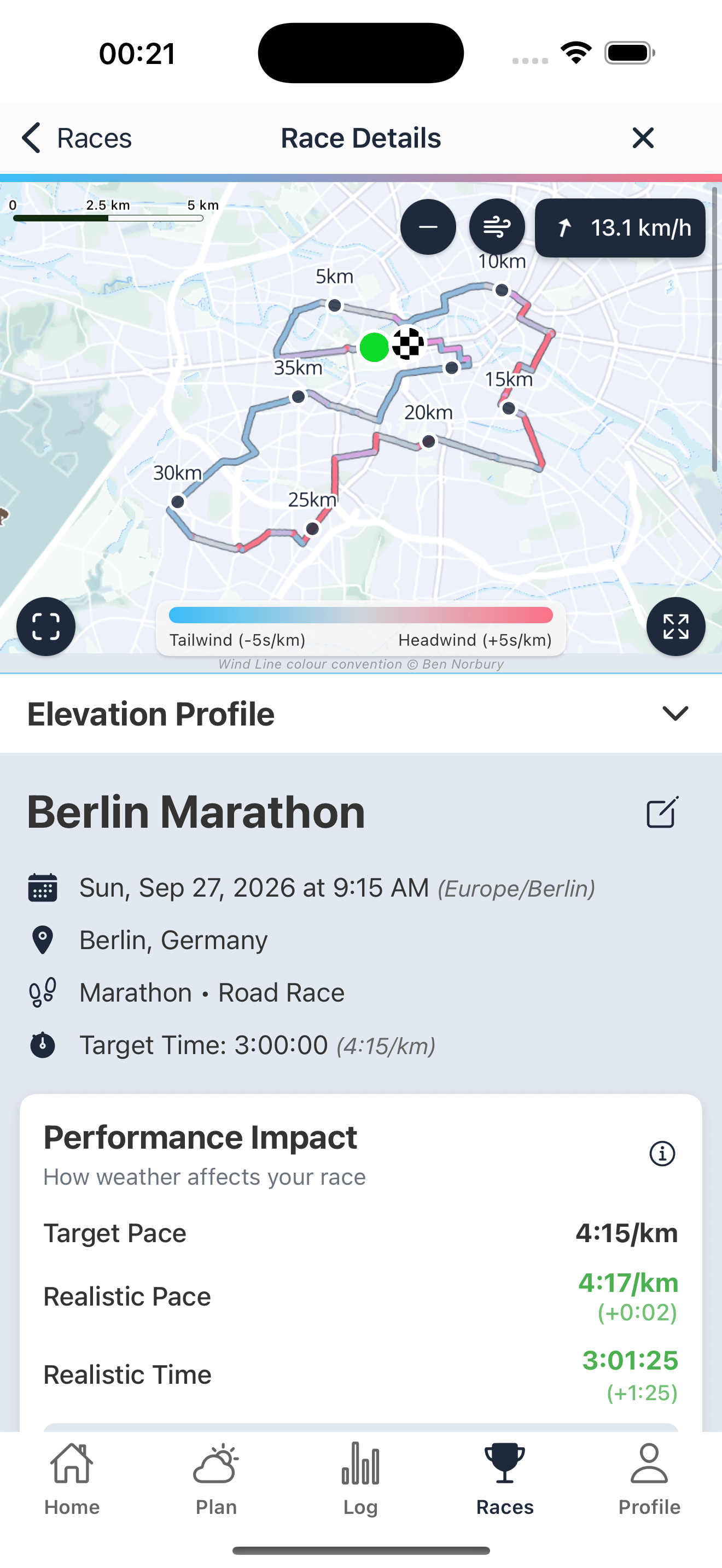Switch to the Home tab
The image size is (722, 1568).
click(x=72, y=1478)
